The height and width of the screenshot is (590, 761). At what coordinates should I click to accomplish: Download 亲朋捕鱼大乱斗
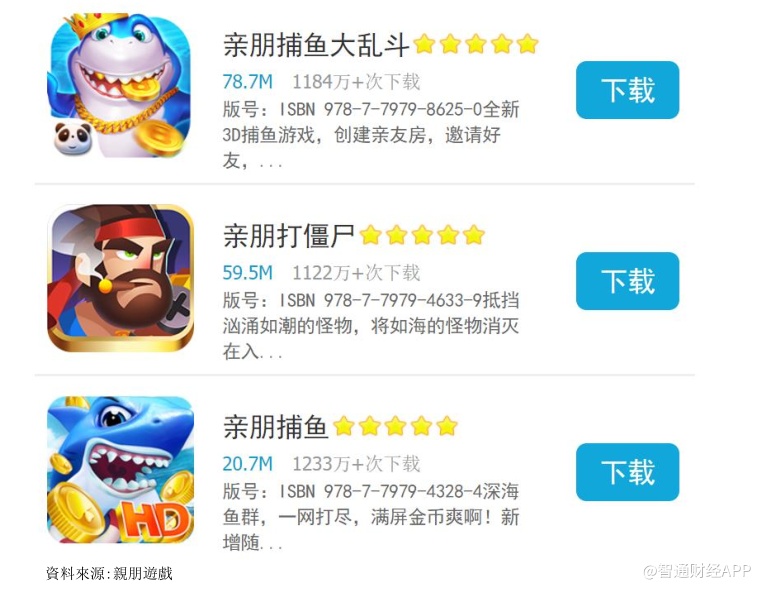click(x=627, y=90)
